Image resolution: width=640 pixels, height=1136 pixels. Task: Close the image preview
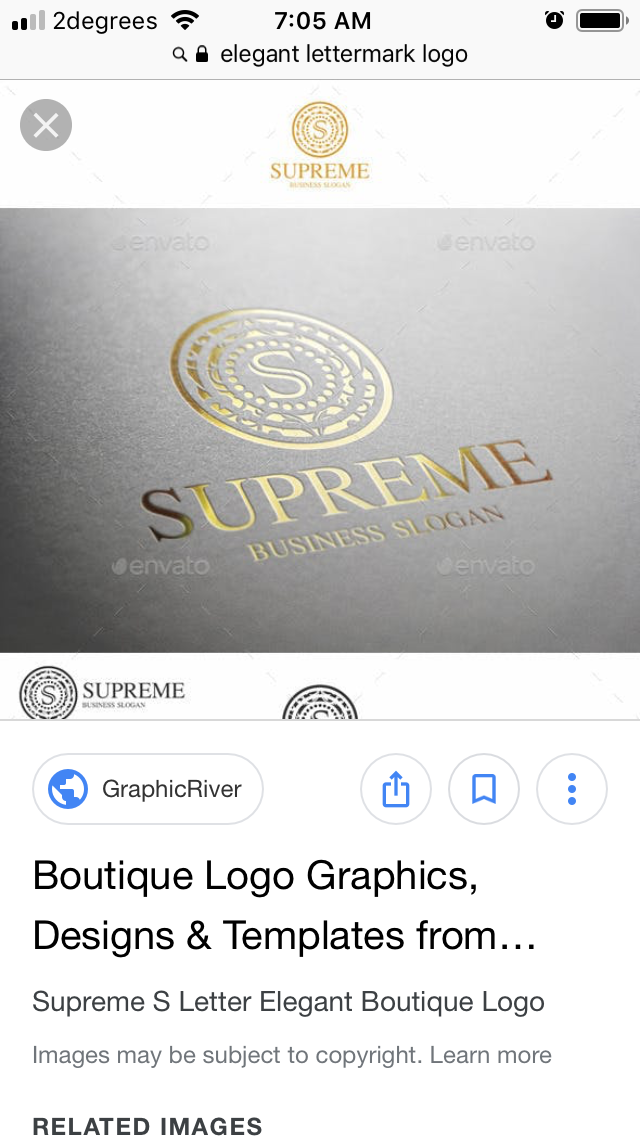[46, 126]
